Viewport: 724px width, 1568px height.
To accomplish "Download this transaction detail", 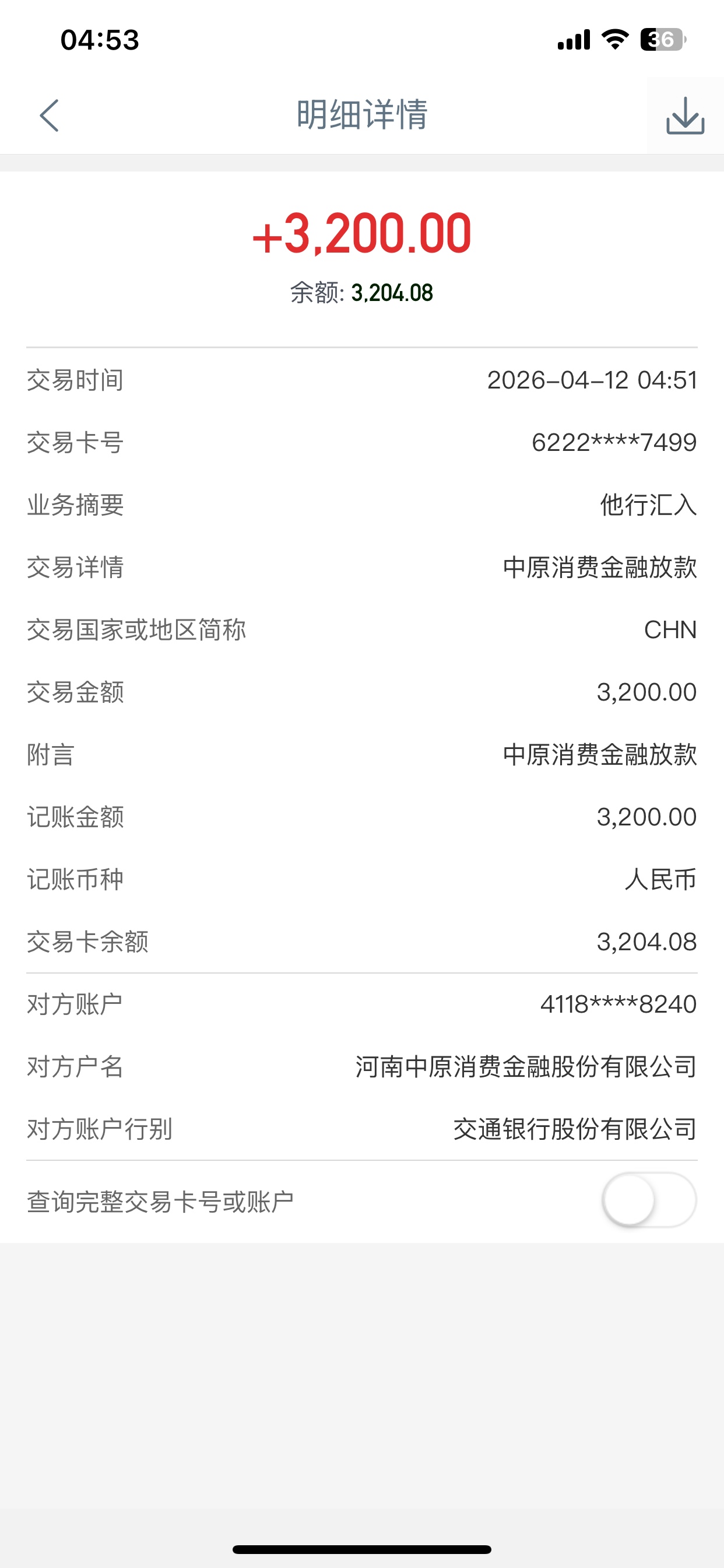I will pos(685,116).
